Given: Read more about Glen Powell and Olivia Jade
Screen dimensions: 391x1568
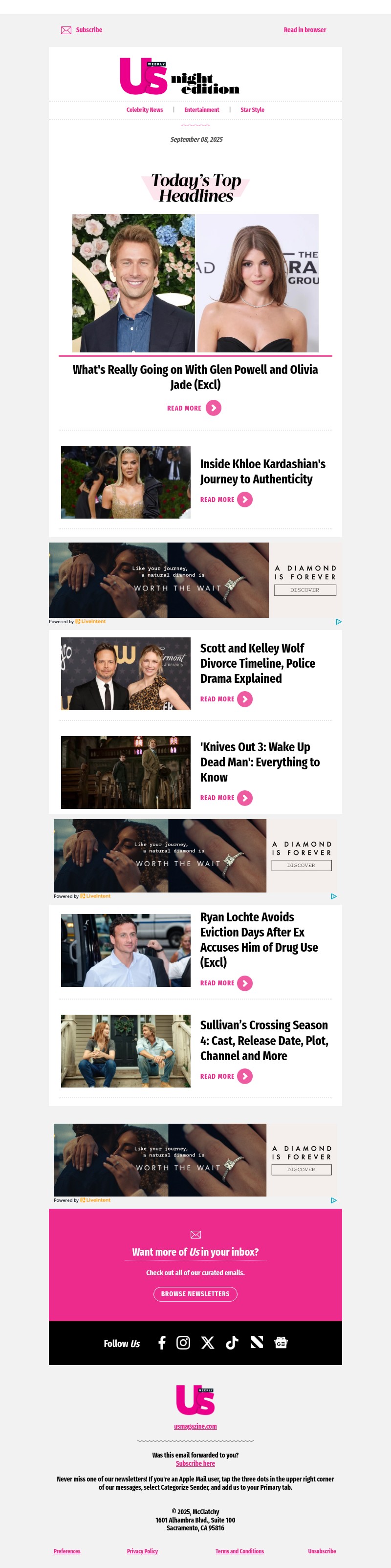Looking at the screenshot, I should [x=195, y=408].
